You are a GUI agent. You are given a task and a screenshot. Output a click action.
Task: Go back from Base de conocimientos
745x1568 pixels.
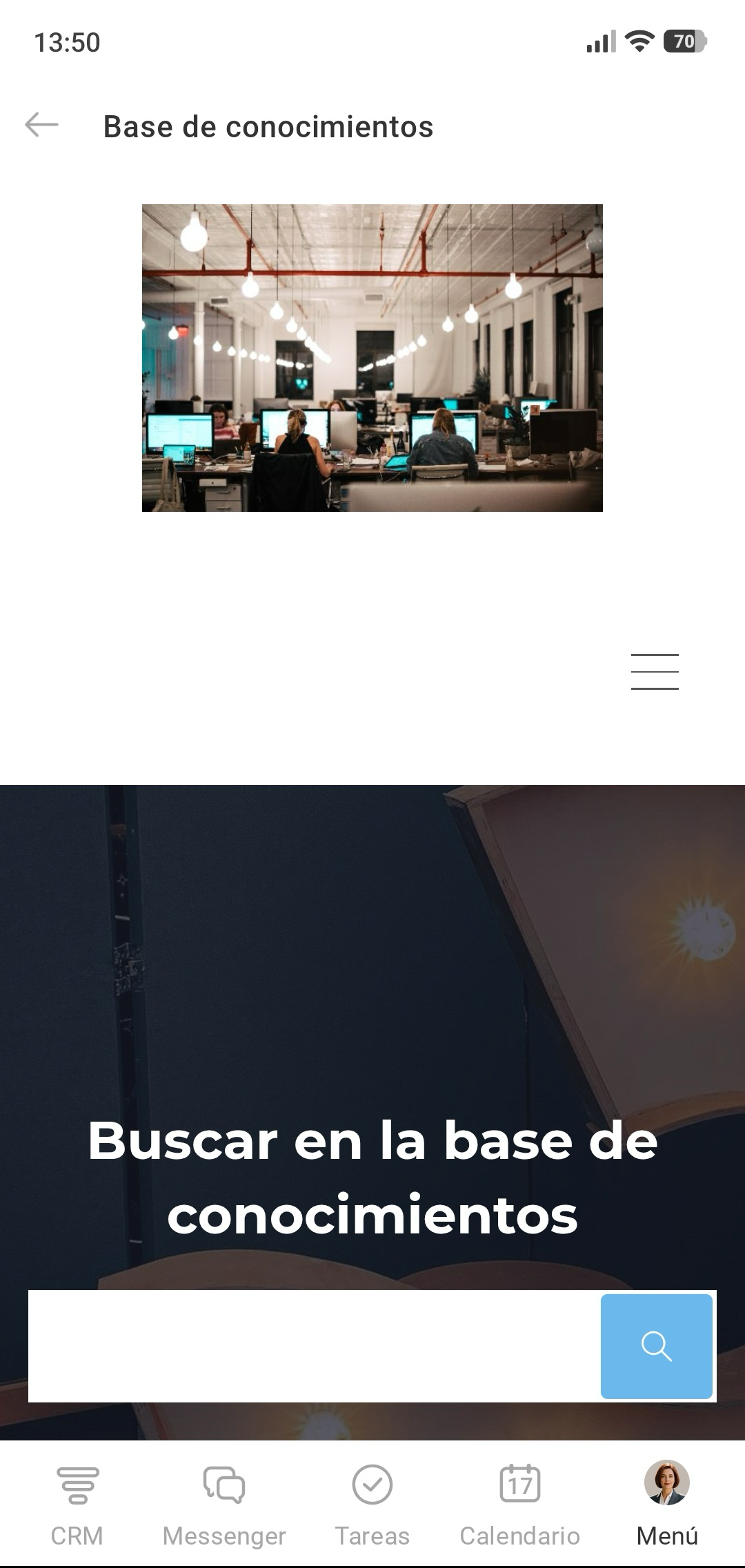coord(41,126)
